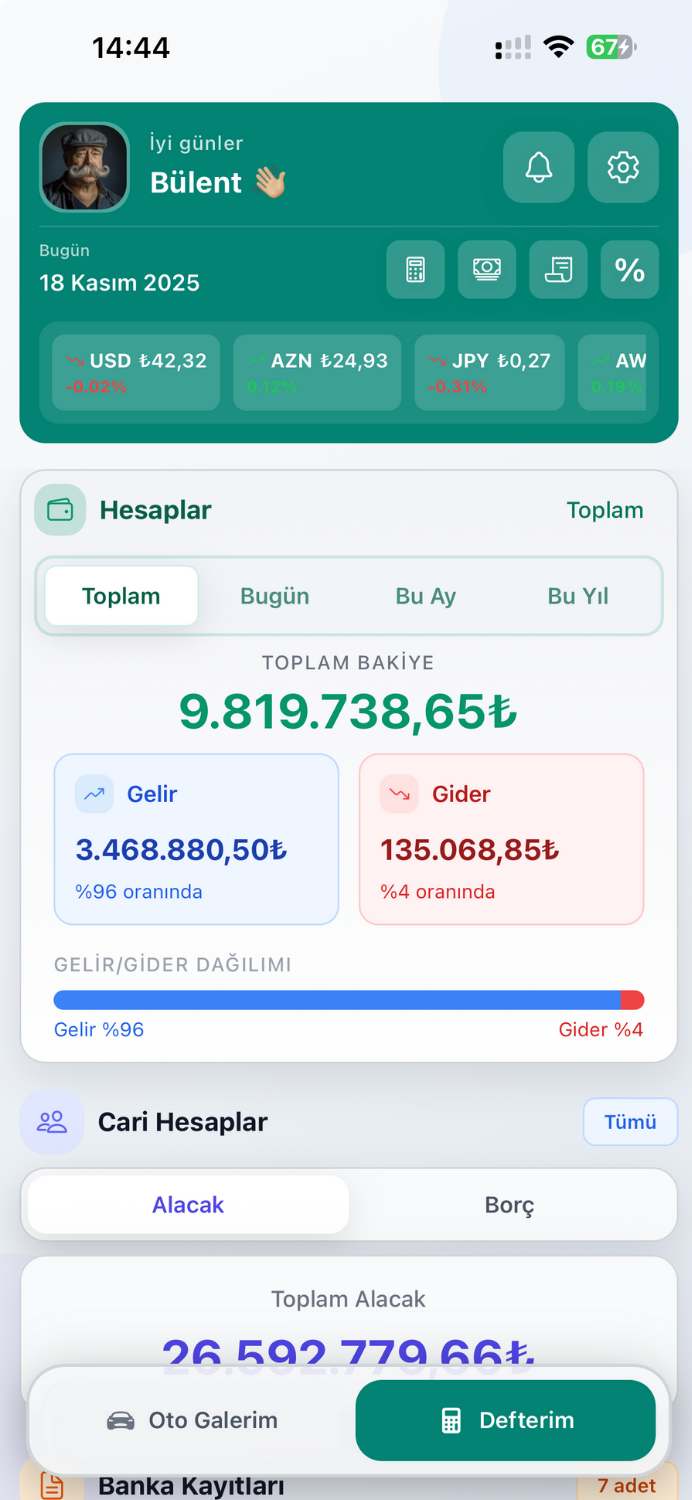Viewport: 692px width, 1500px height.
Task: Open the Gelir income card
Action: click(196, 839)
